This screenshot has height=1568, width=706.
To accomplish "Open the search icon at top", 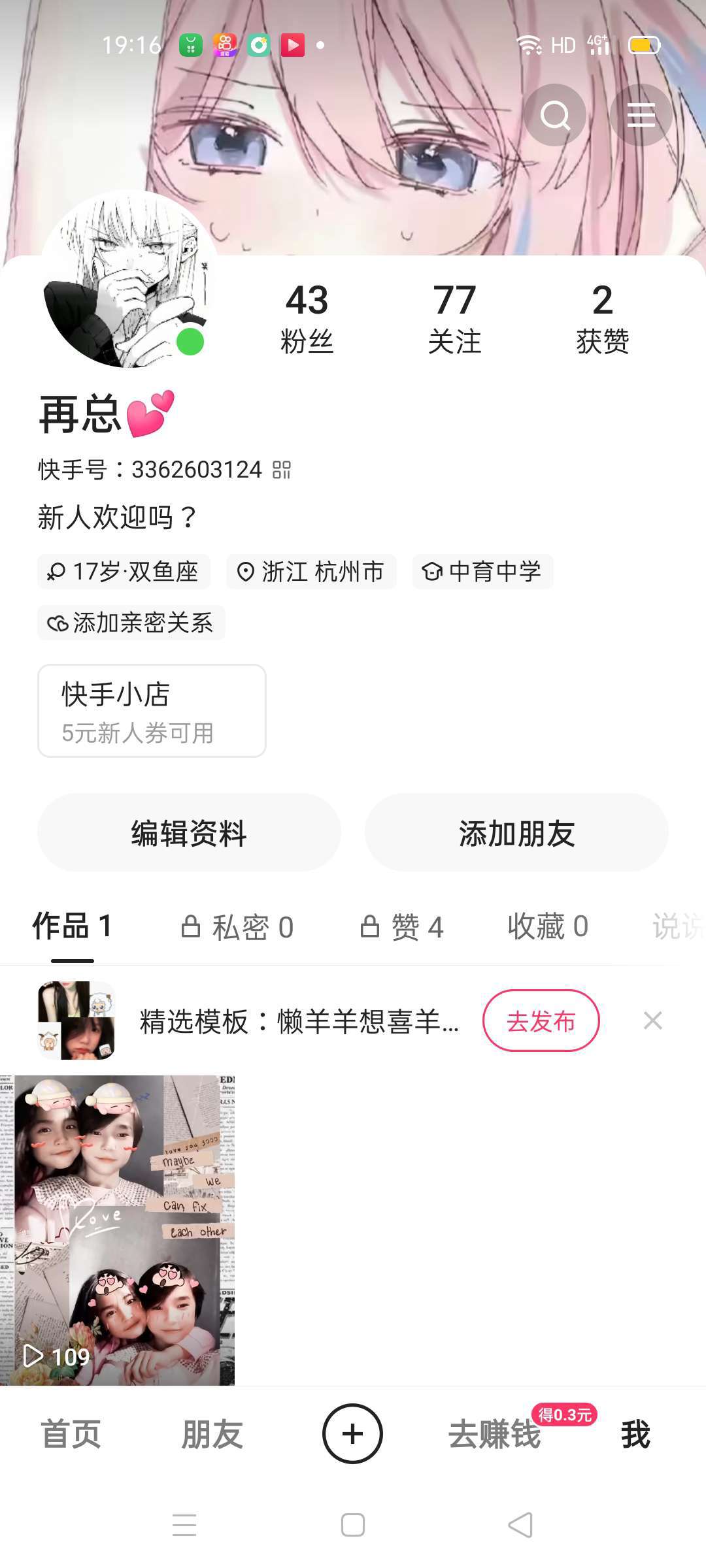I will pyautogui.click(x=555, y=116).
